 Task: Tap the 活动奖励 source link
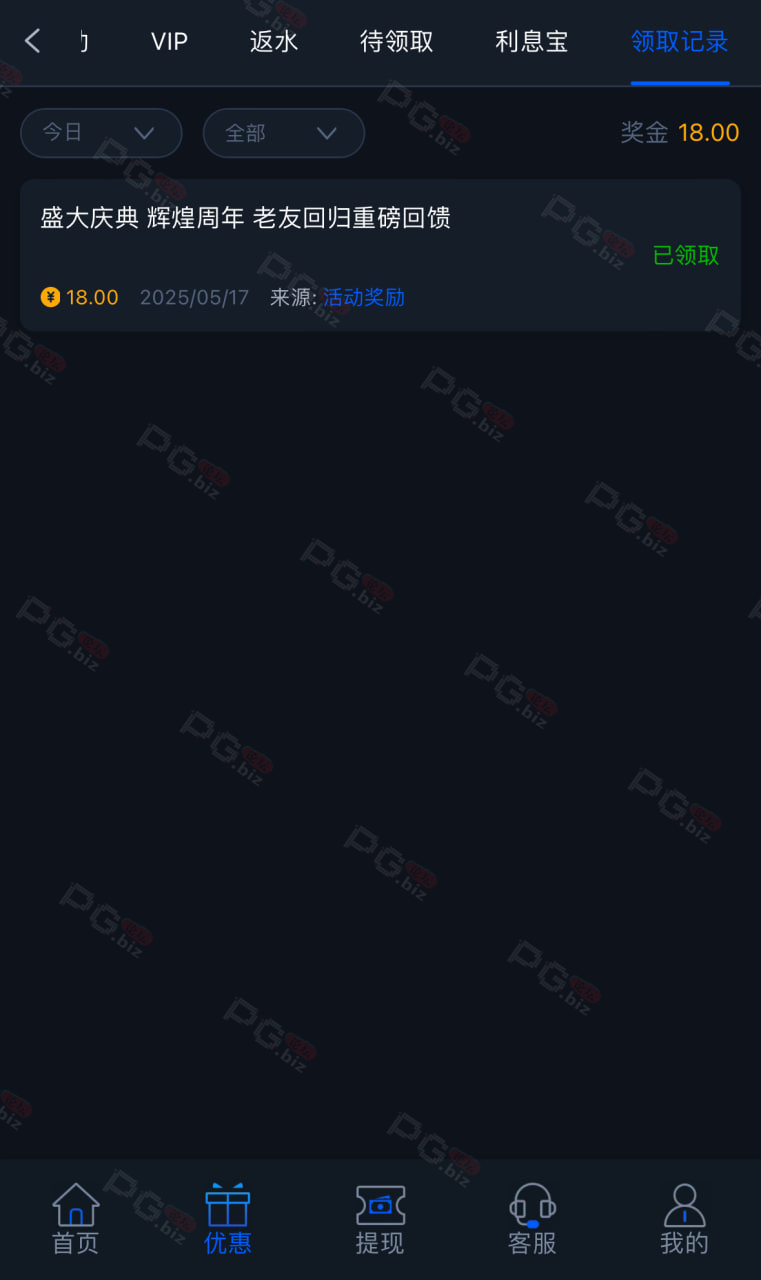pos(364,297)
